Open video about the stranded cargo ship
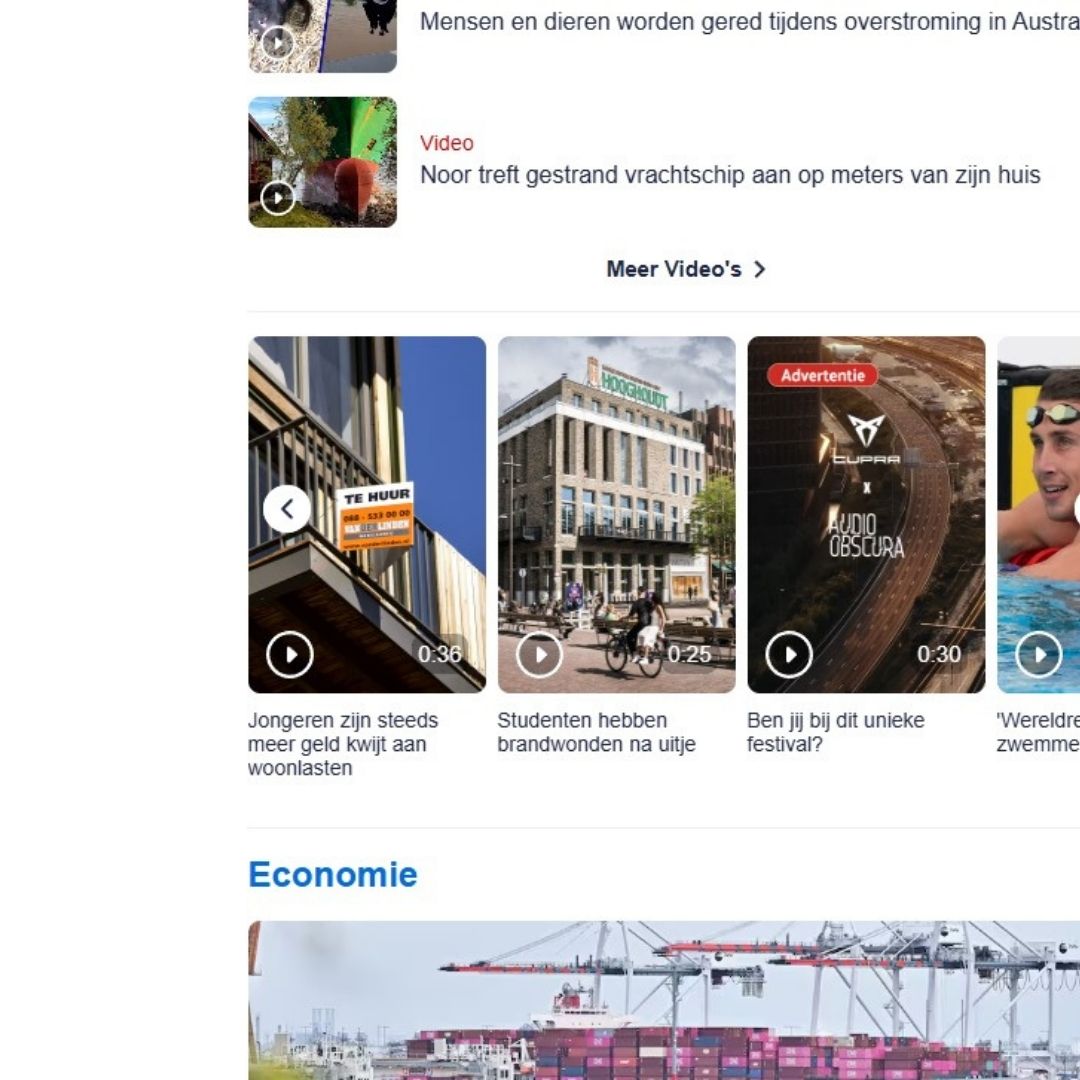This screenshot has width=1080, height=1080. (729, 175)
